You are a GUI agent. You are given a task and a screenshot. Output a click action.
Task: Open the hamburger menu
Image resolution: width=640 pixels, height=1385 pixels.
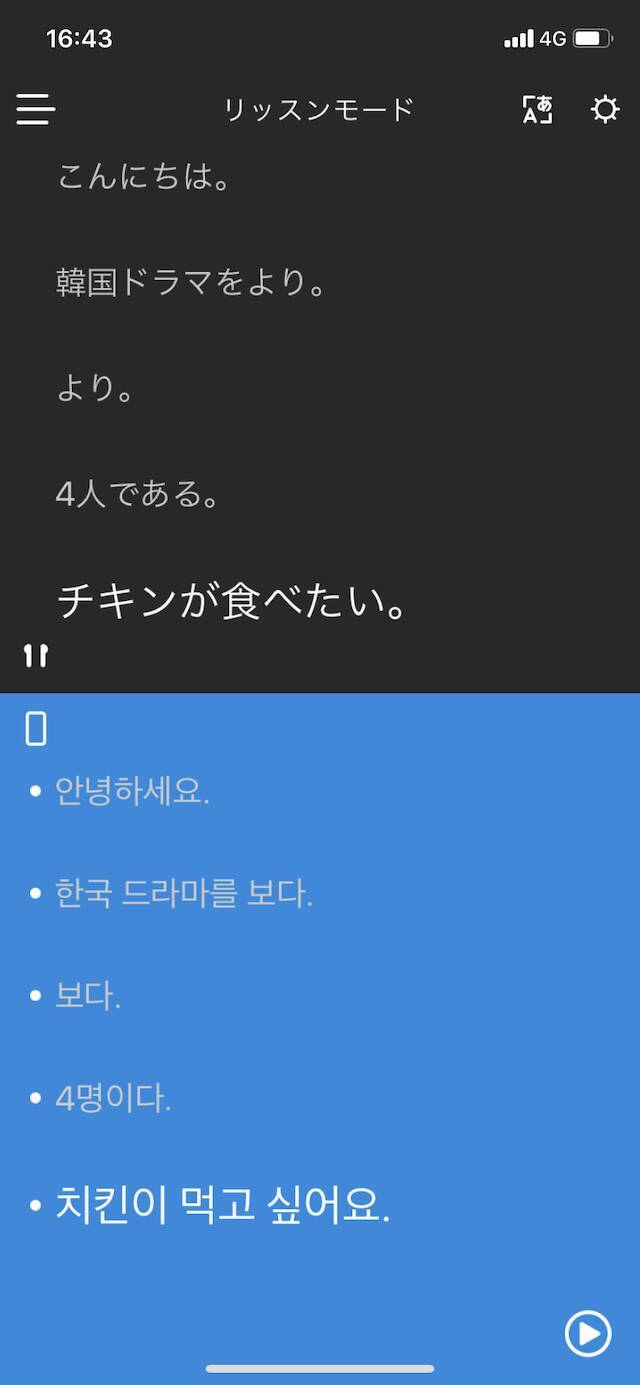click(35, 109)
